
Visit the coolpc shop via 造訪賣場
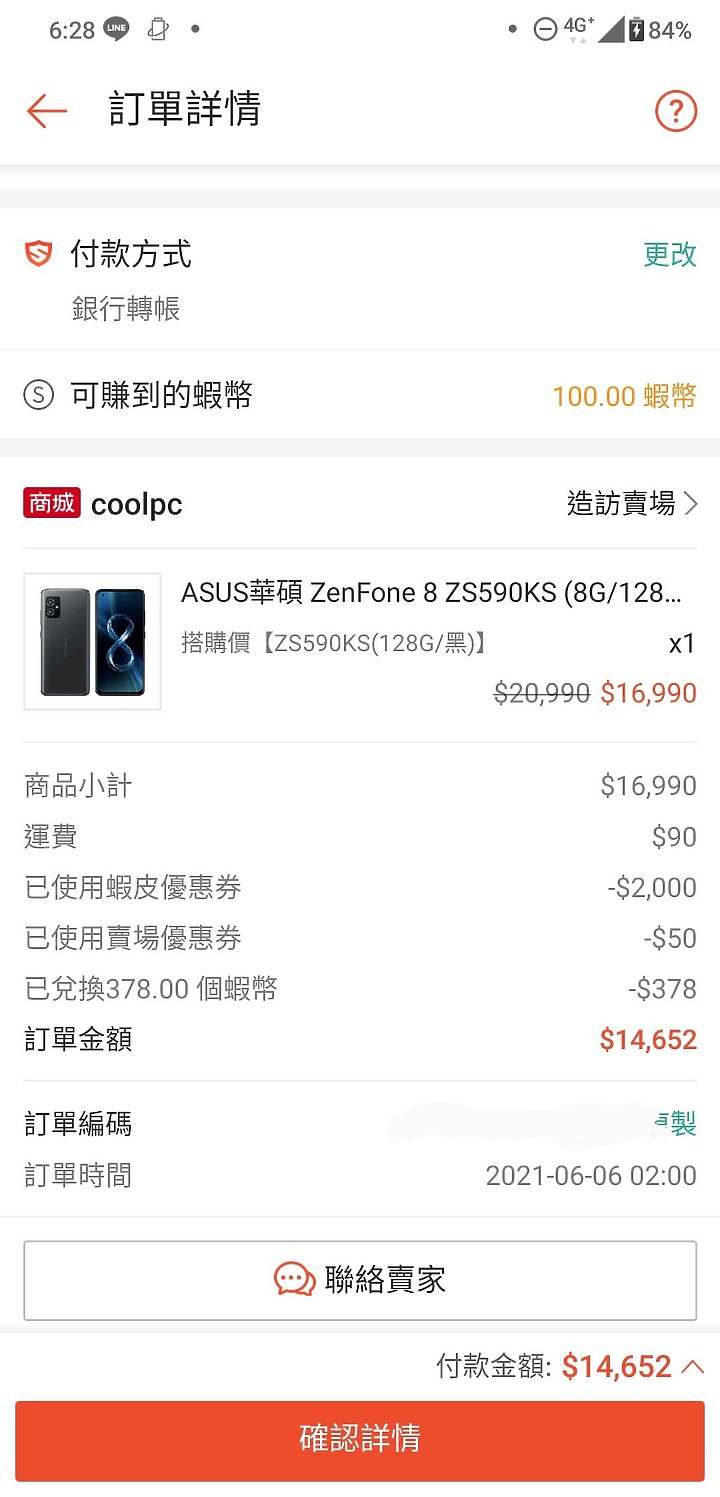[632, 503]
